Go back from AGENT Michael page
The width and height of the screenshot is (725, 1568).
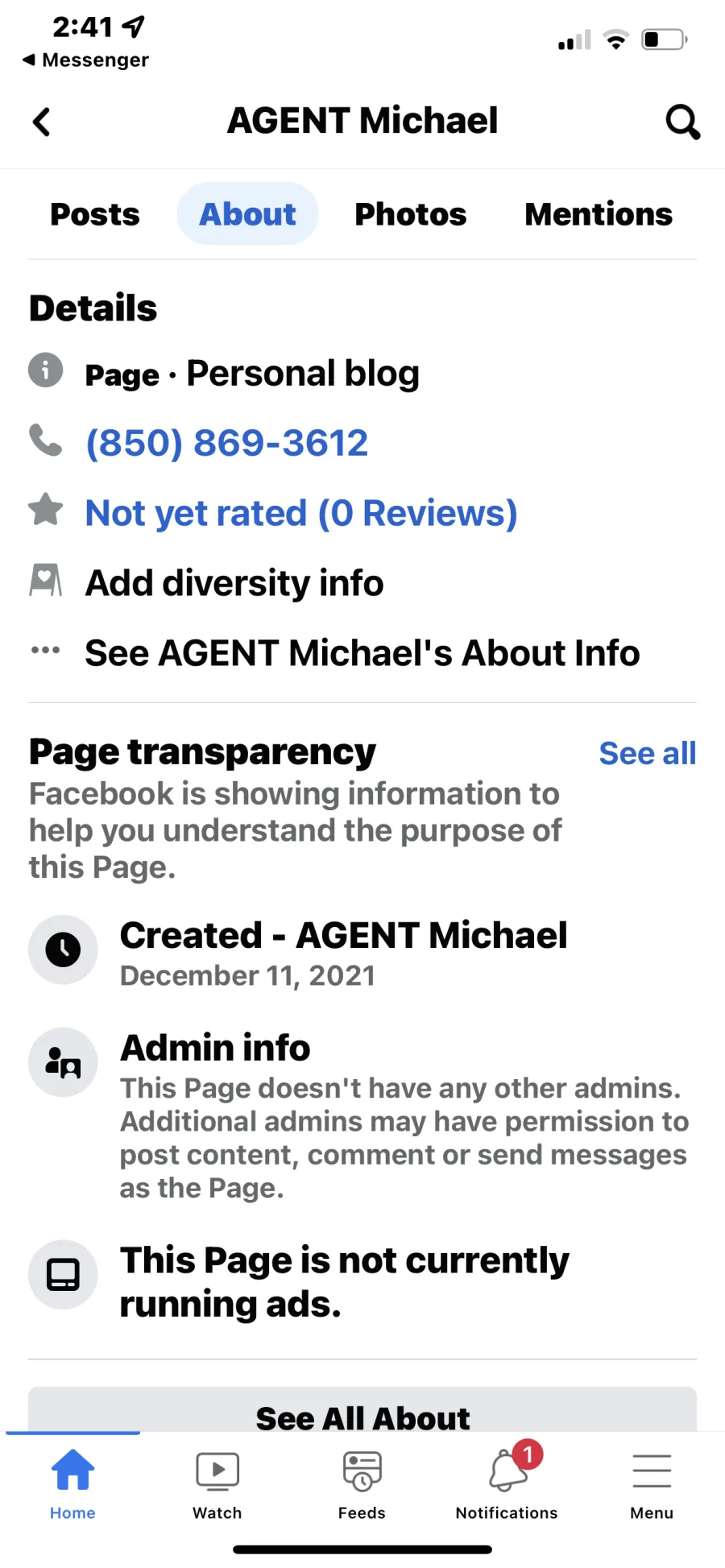42,122
